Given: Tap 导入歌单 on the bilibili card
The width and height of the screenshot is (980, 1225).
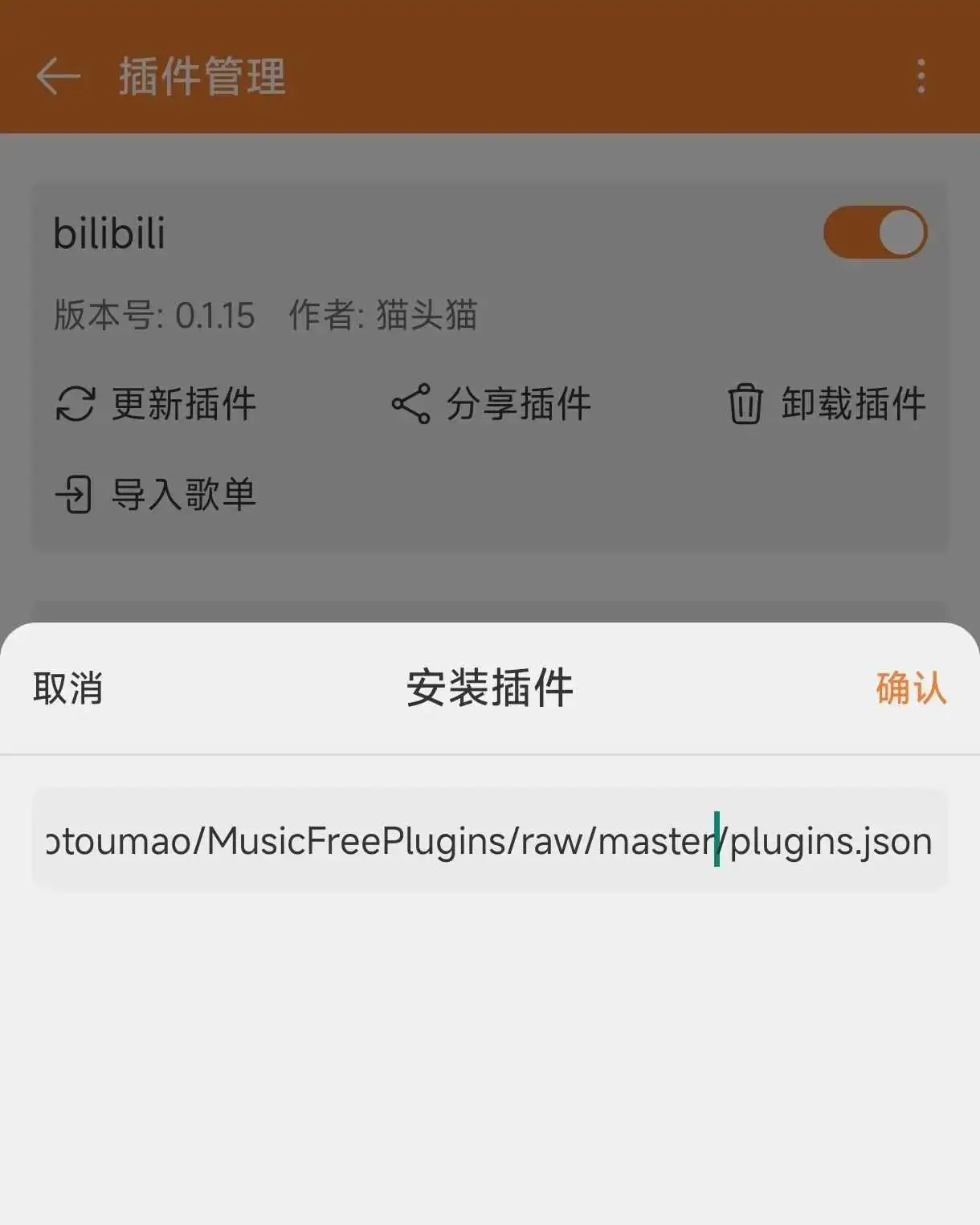Looking at the screenshot, I should click(183, 495).
